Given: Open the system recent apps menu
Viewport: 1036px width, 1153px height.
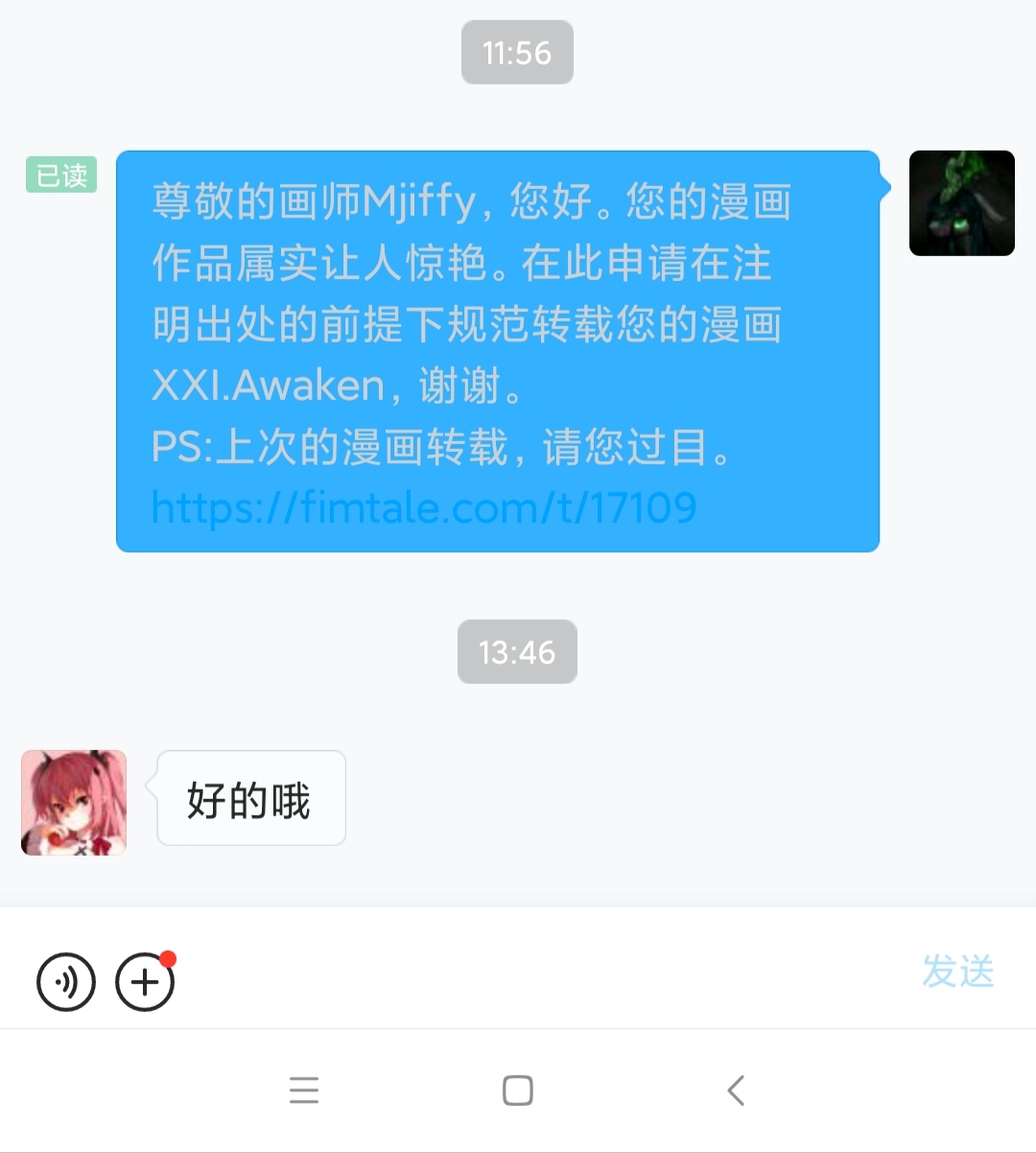Looking at the screenshot, I should click(x=304, y=1091).
